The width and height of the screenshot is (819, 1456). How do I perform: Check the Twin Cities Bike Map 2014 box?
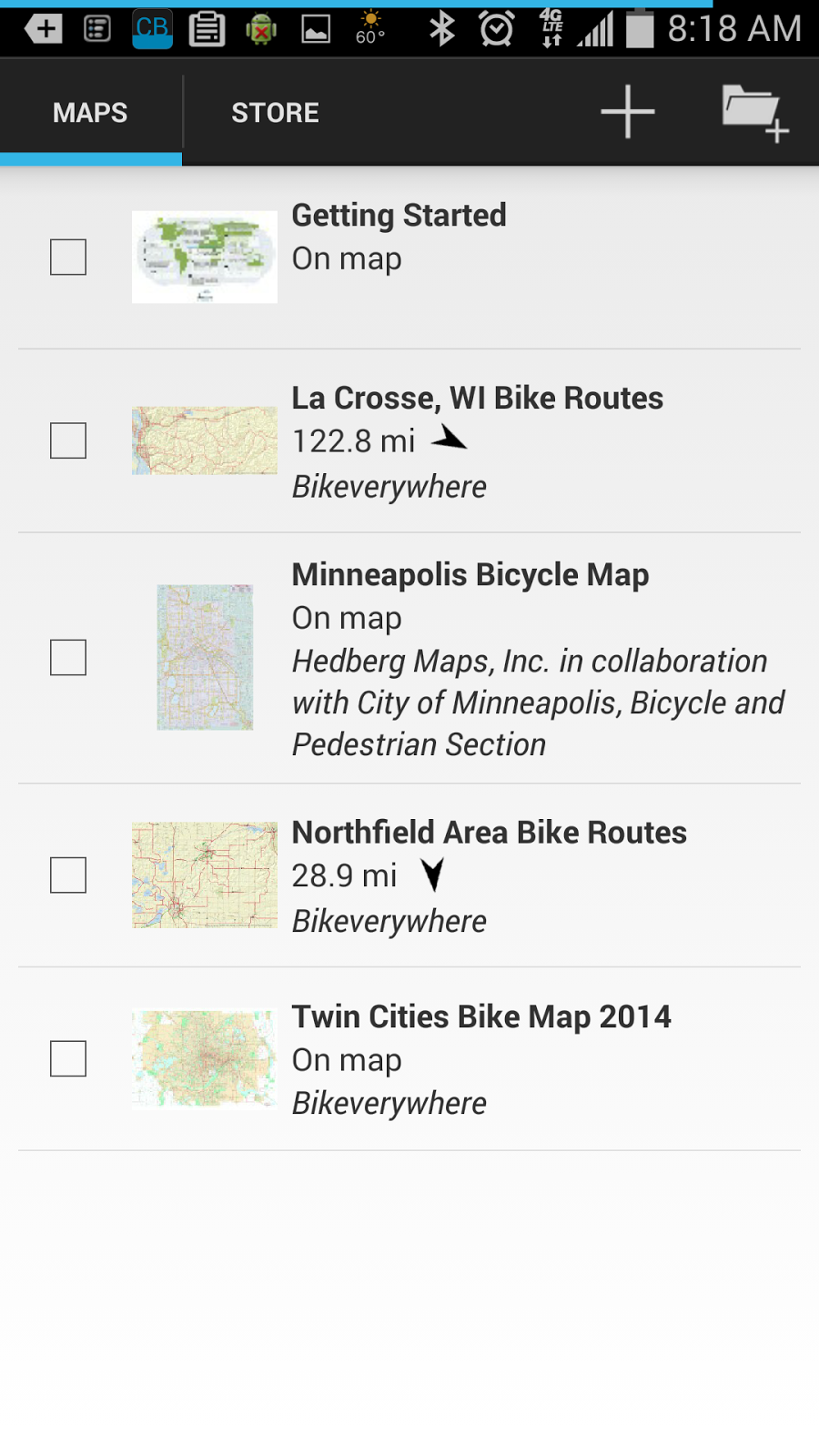(x=68, y=1058)
